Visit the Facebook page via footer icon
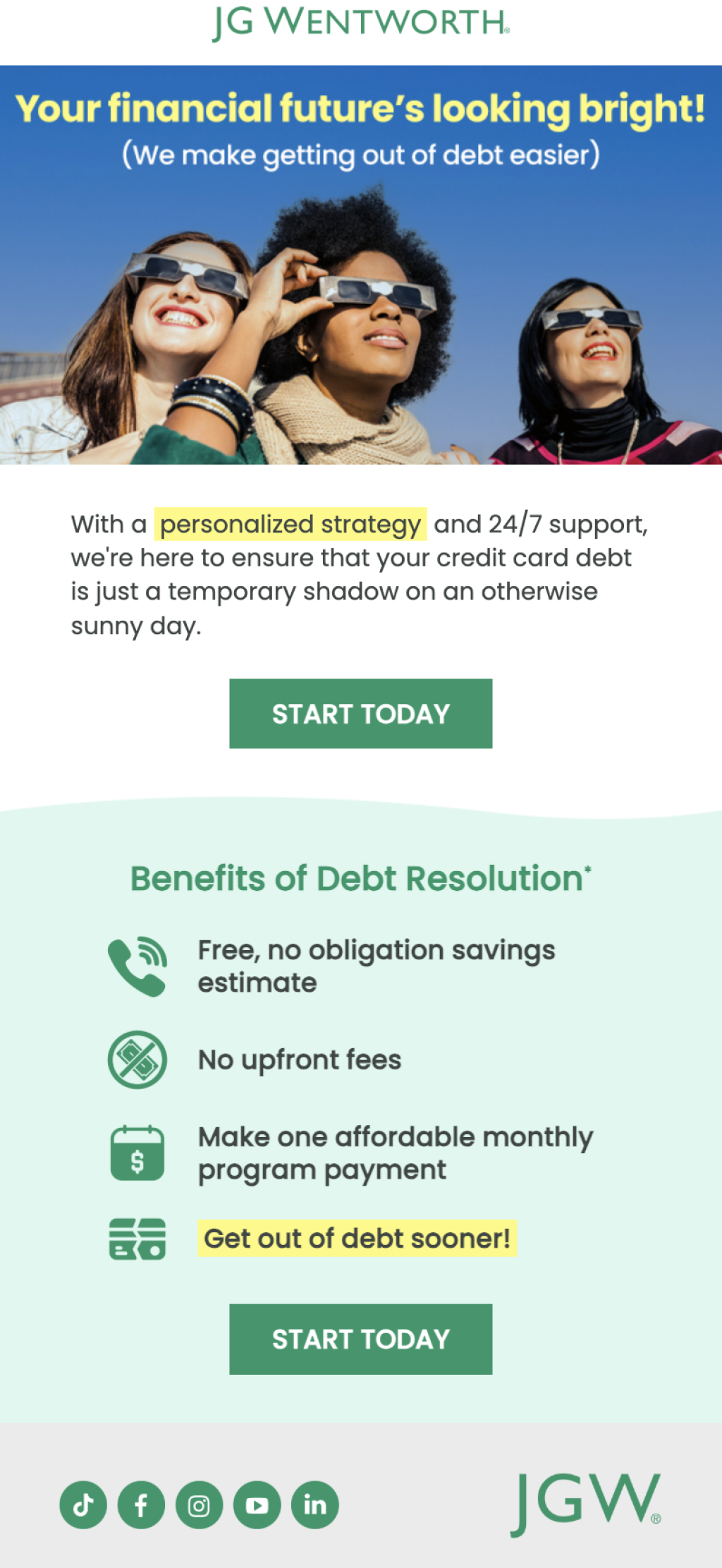The width and height of the screenshot is (722, 1568). click(x=141, y=1505)
